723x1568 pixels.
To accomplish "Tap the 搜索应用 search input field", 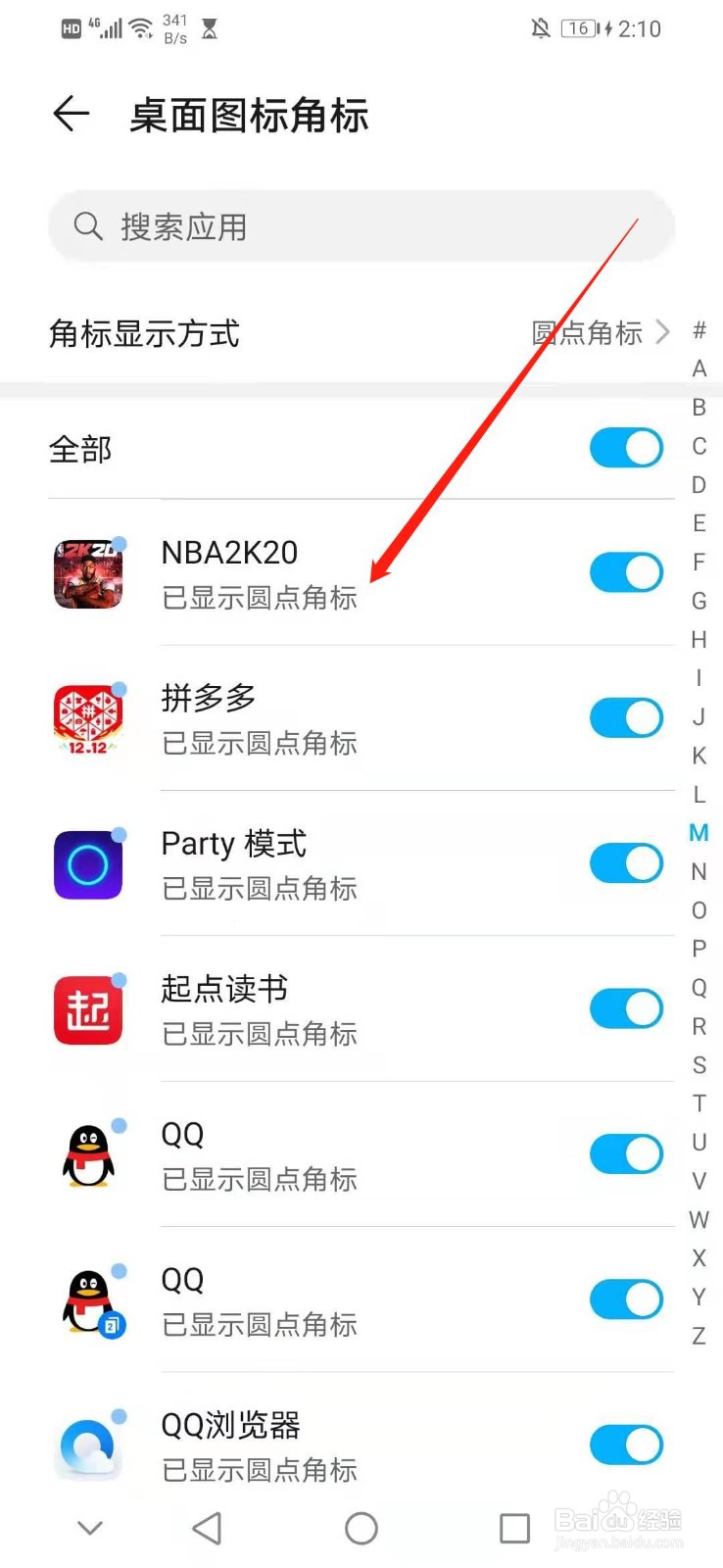I will (x=361, y=226).
